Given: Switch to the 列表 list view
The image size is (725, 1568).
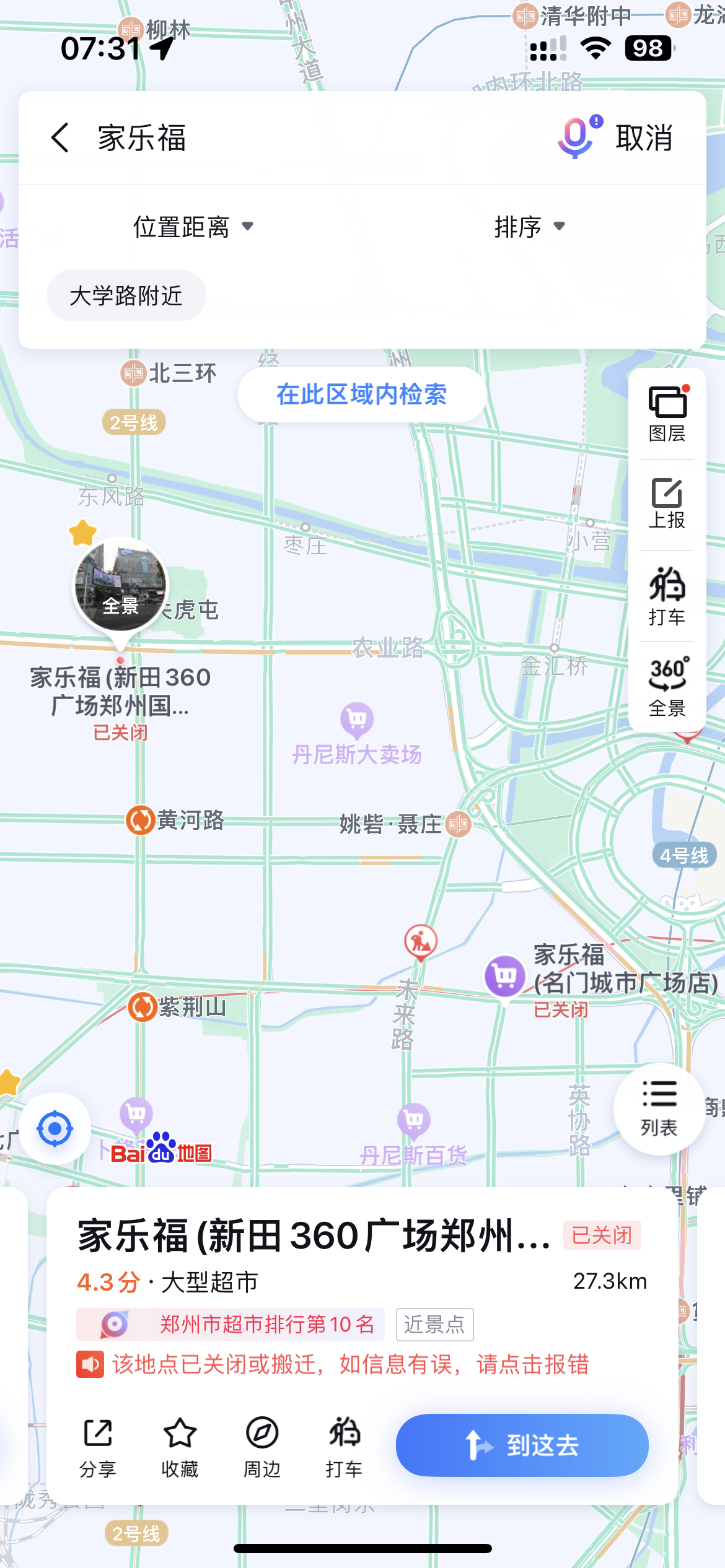Looking at the screenshot, I should tap(659, 1109).
